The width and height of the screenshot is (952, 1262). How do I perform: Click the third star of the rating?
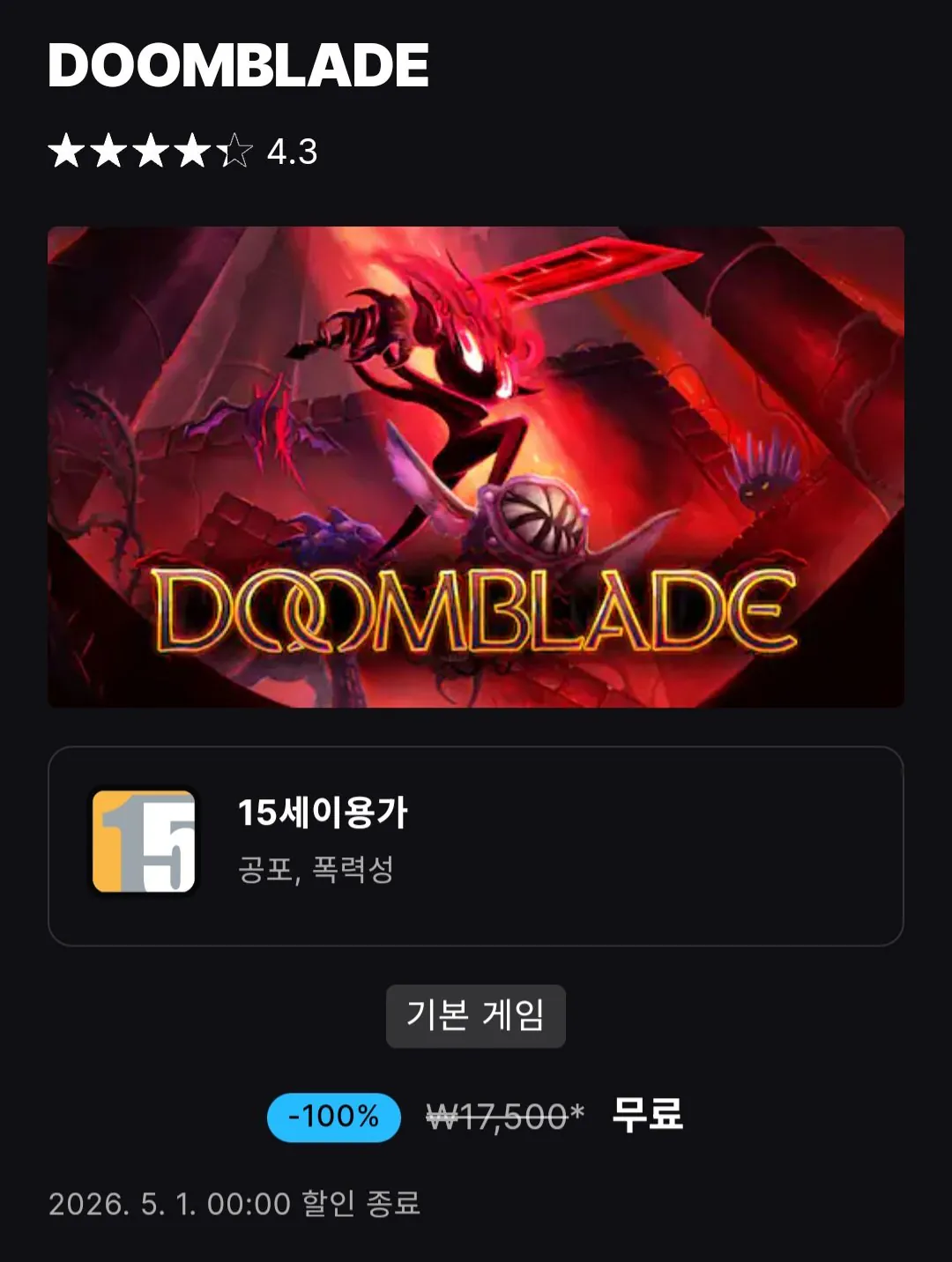(x=152, y=150)
